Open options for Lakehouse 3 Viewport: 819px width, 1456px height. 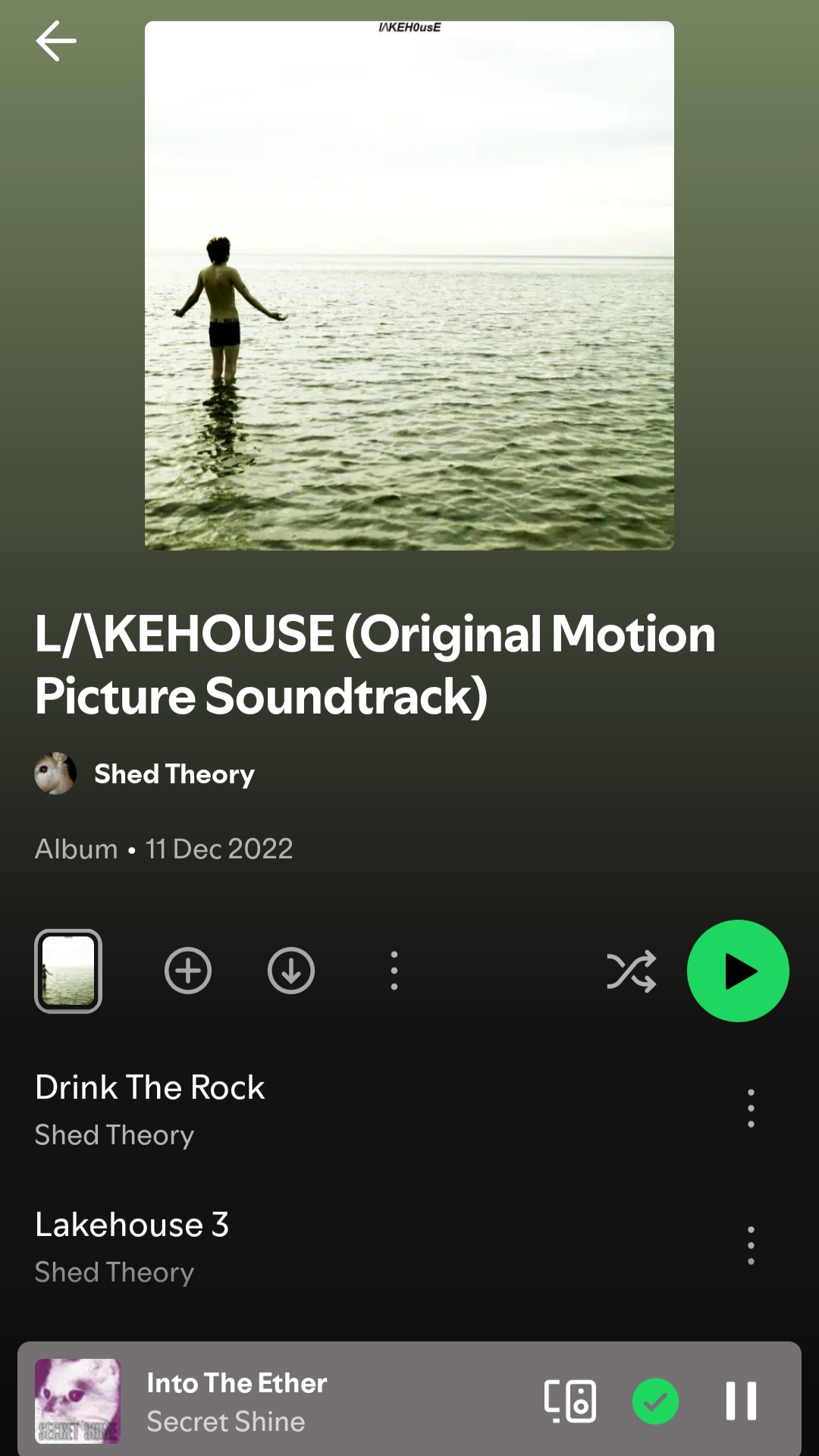(x=751, y=1245)
